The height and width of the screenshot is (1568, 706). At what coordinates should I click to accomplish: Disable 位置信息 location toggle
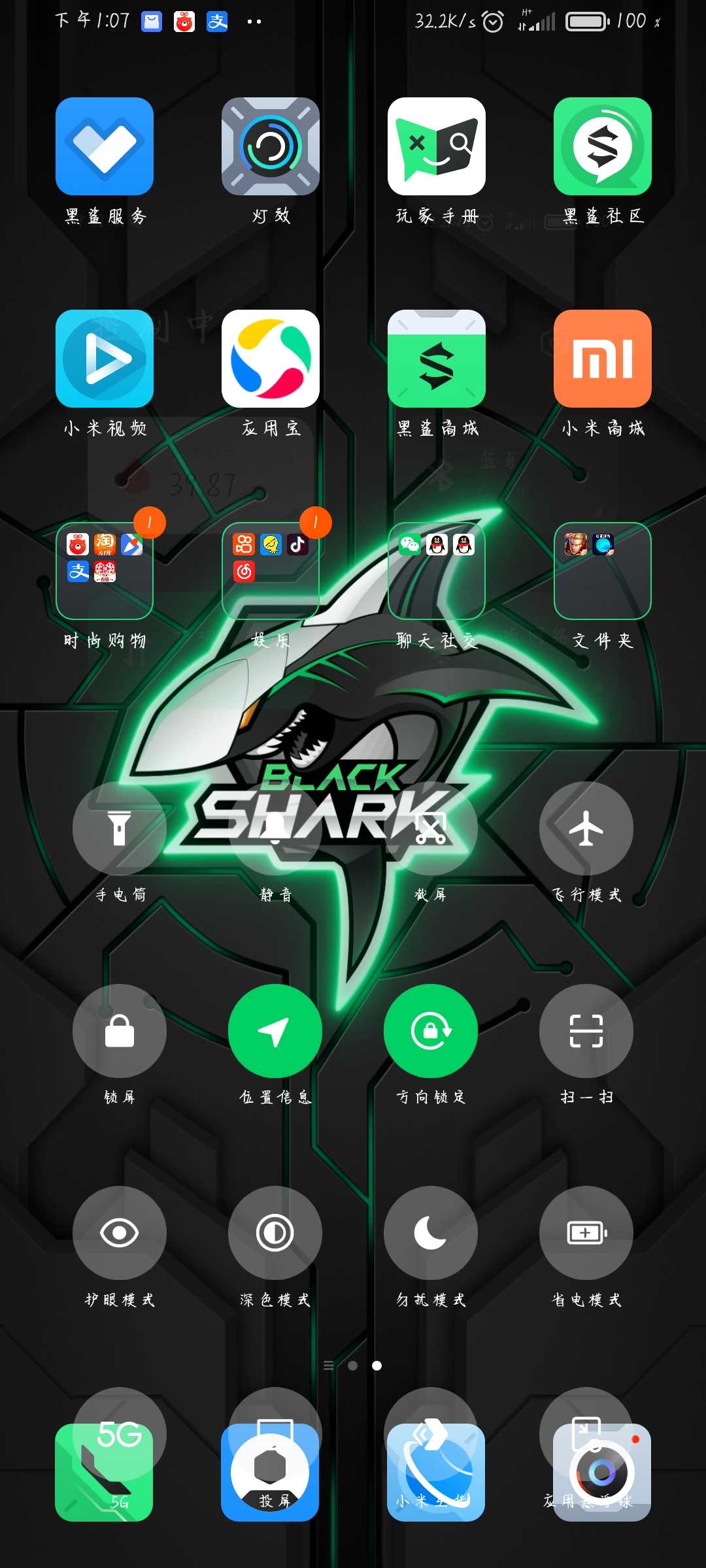(275, 1031)
